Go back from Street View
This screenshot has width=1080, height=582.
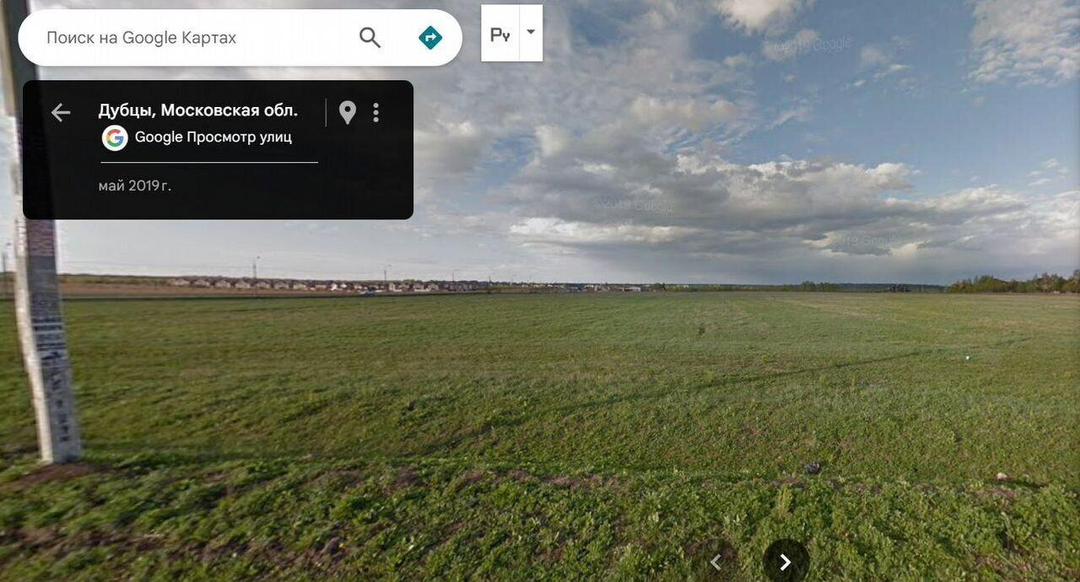pyautogui.click(x=61, y=112)
